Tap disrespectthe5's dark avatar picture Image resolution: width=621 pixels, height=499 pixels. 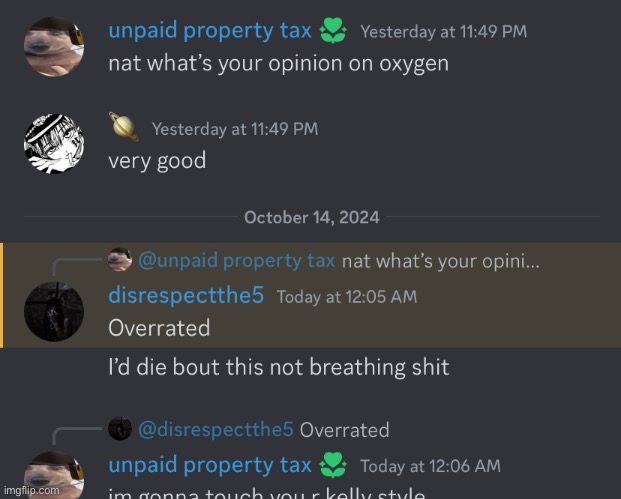53,312
